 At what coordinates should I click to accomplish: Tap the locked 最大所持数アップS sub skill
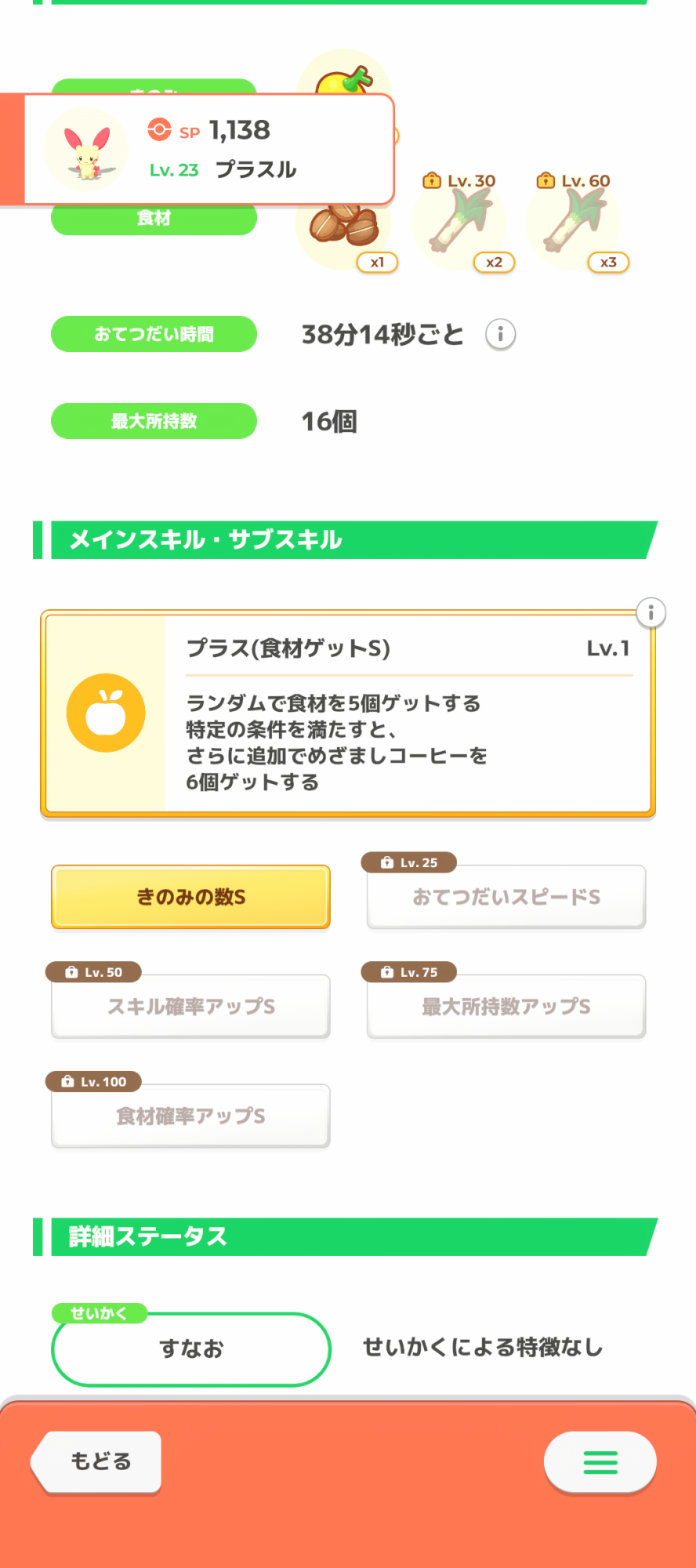point(506,1007)
